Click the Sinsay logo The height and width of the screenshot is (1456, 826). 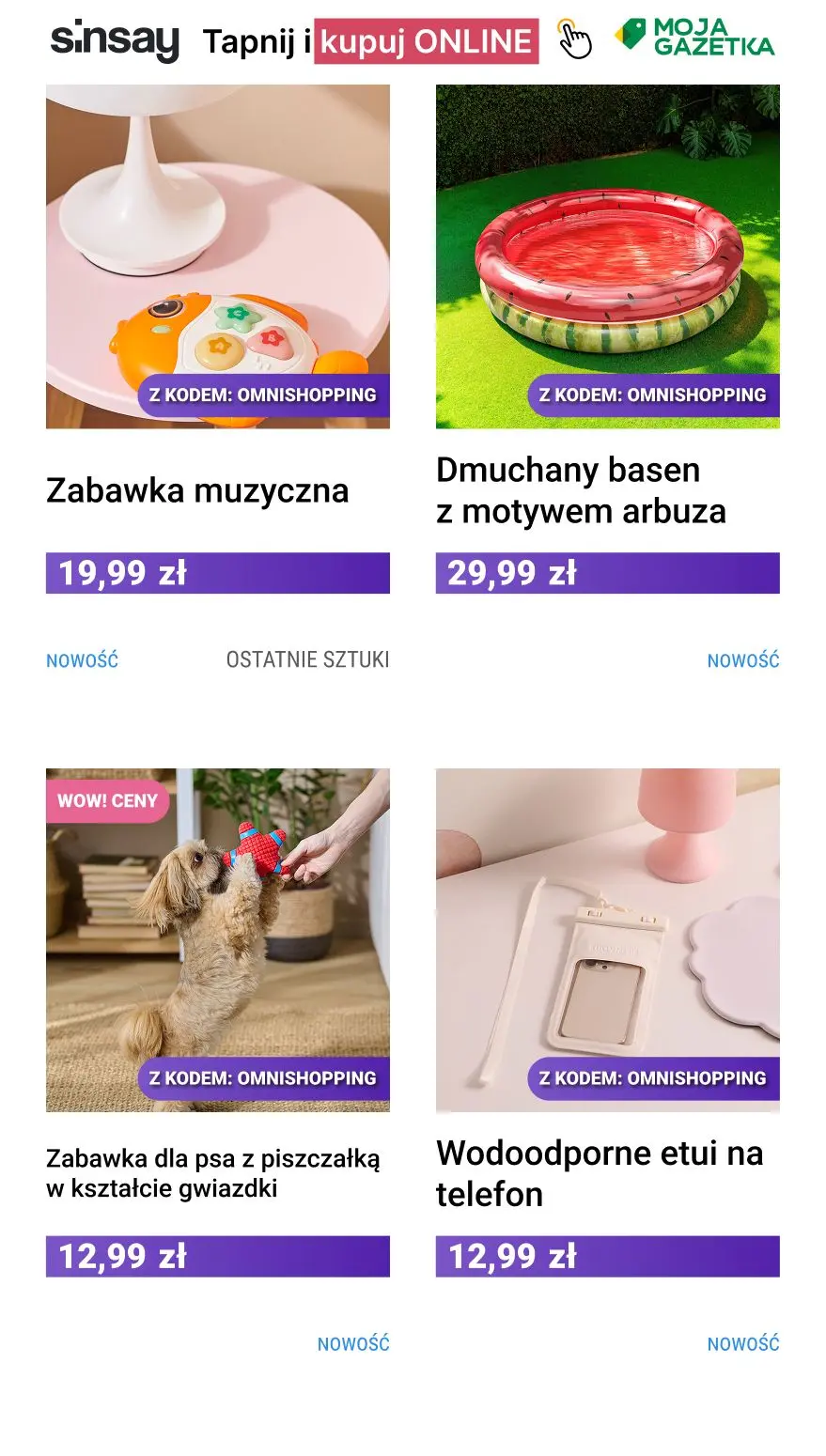pos(115,41)
